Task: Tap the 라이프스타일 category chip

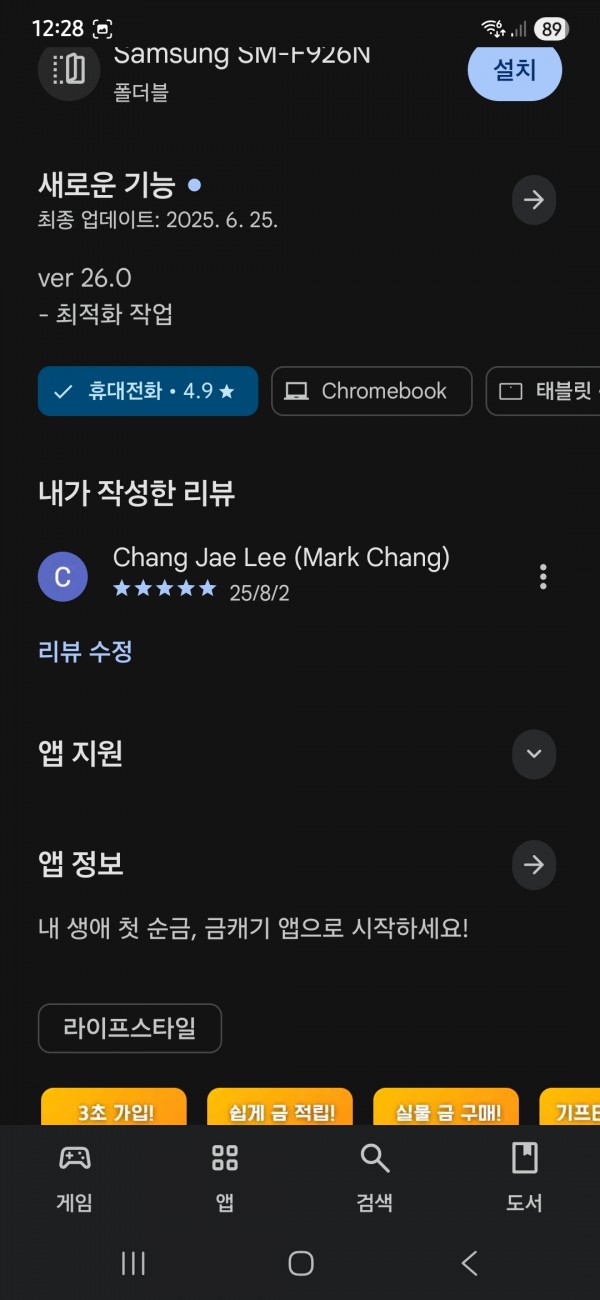Action: click(130, 1028)
